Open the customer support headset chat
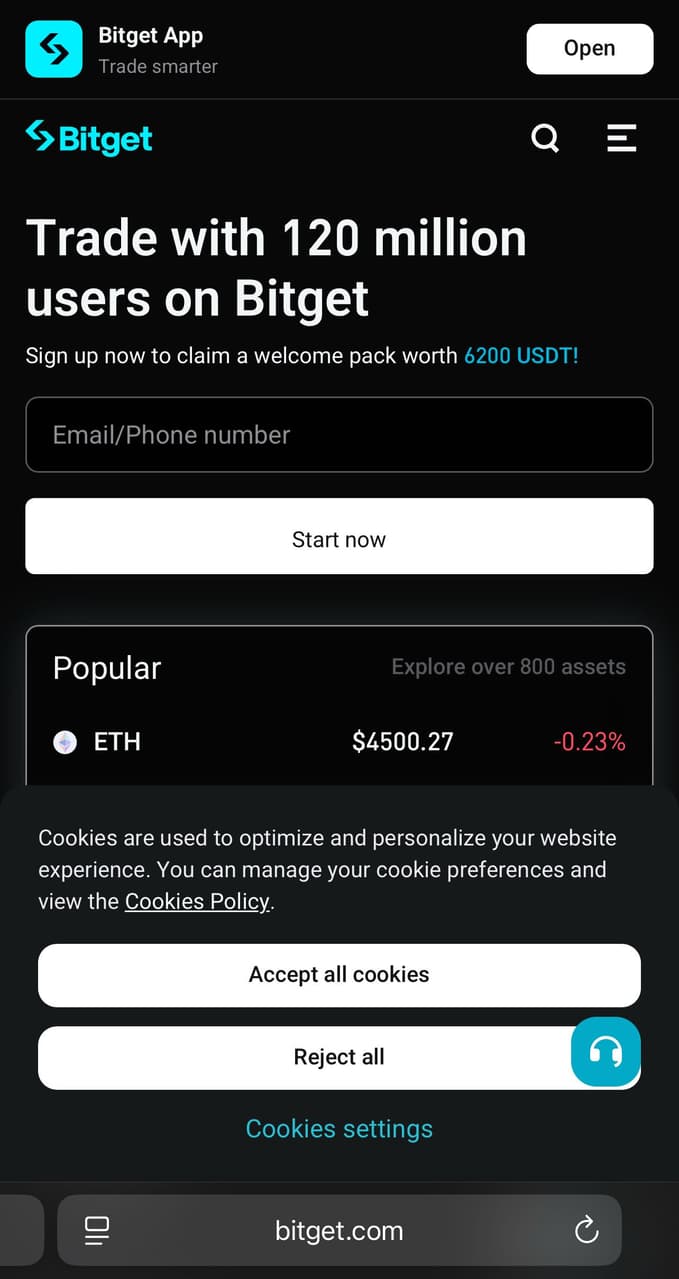The height and width of the screenshot is (1279, 679). point(605,1051)
